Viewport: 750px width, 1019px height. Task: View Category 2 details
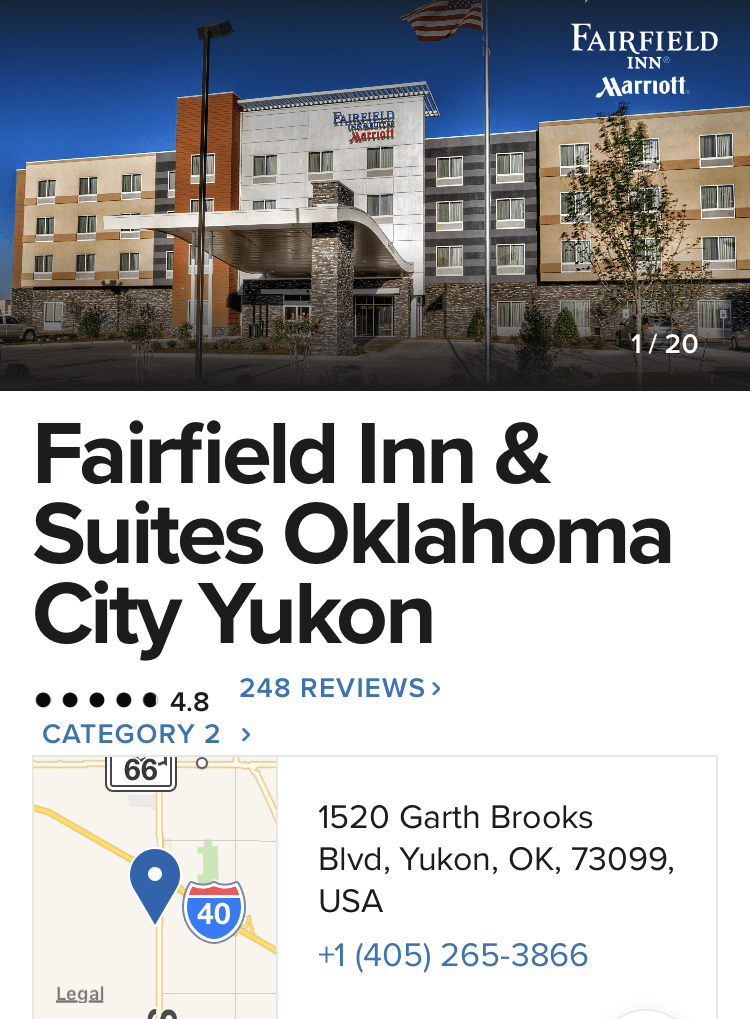(x=146, y=734)
